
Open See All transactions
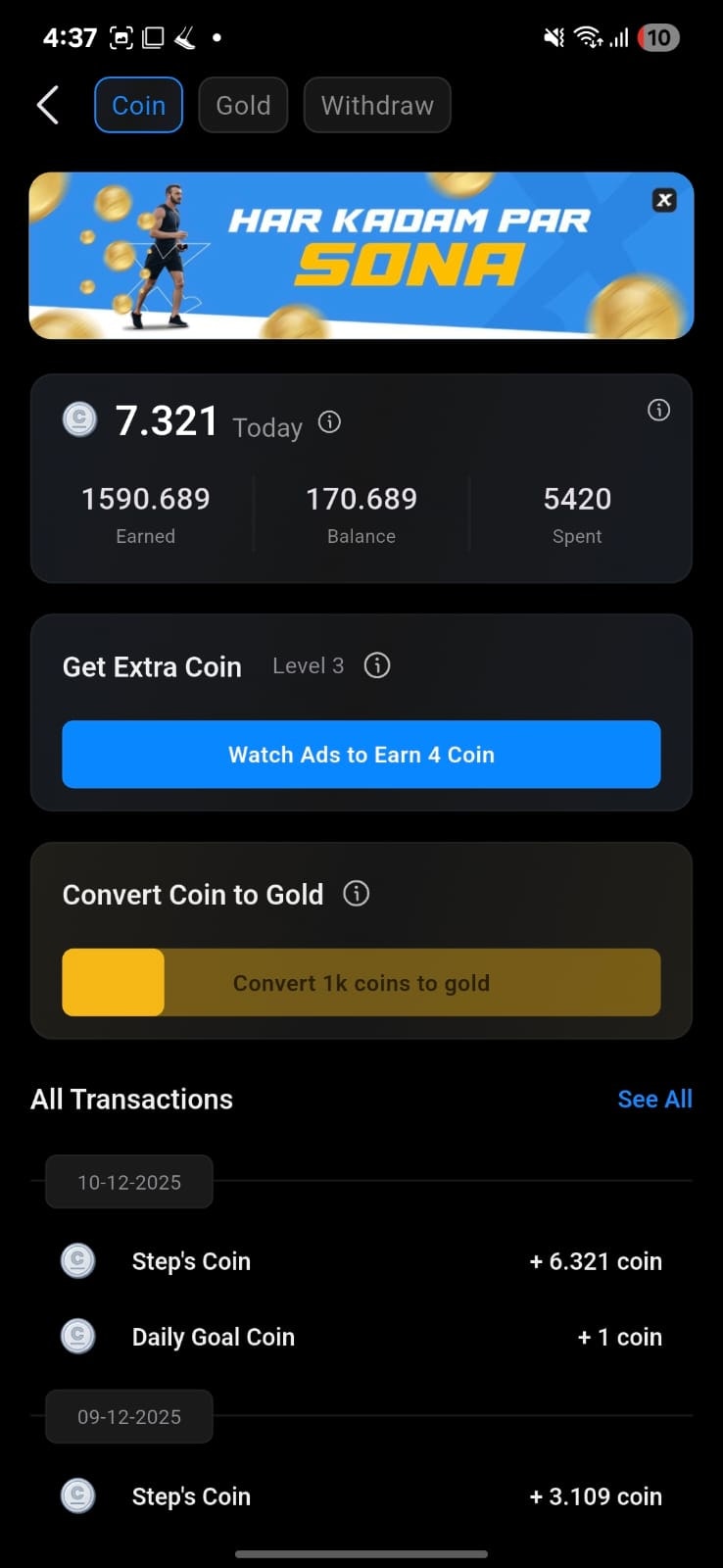pos(654,1099)
